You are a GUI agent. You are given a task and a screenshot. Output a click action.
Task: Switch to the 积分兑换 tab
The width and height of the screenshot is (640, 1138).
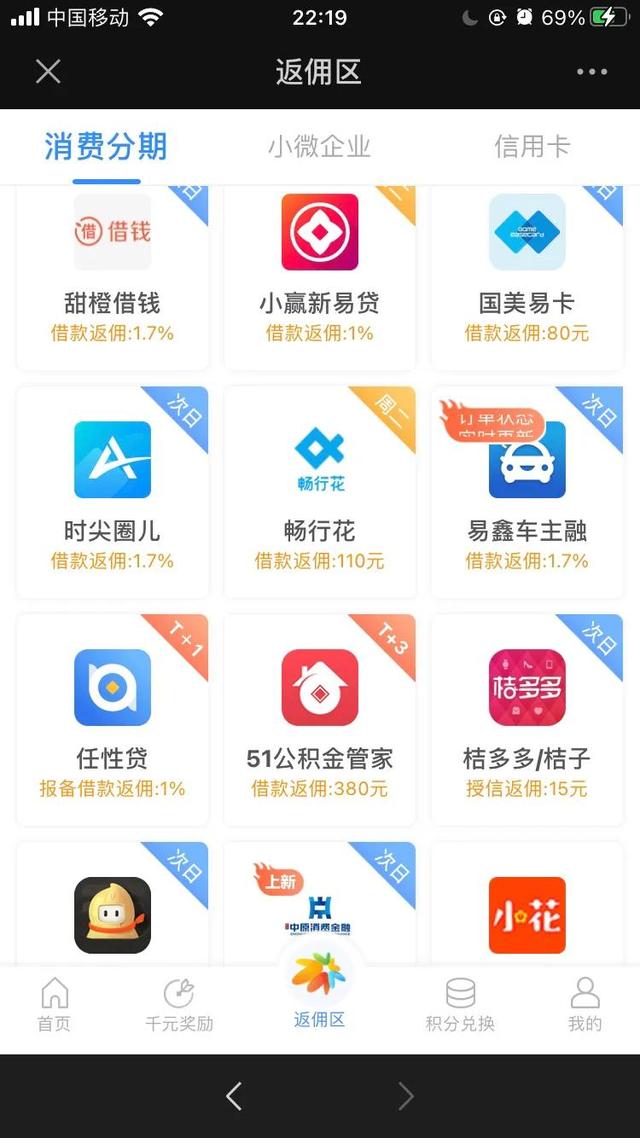[x=460, y=1005]
